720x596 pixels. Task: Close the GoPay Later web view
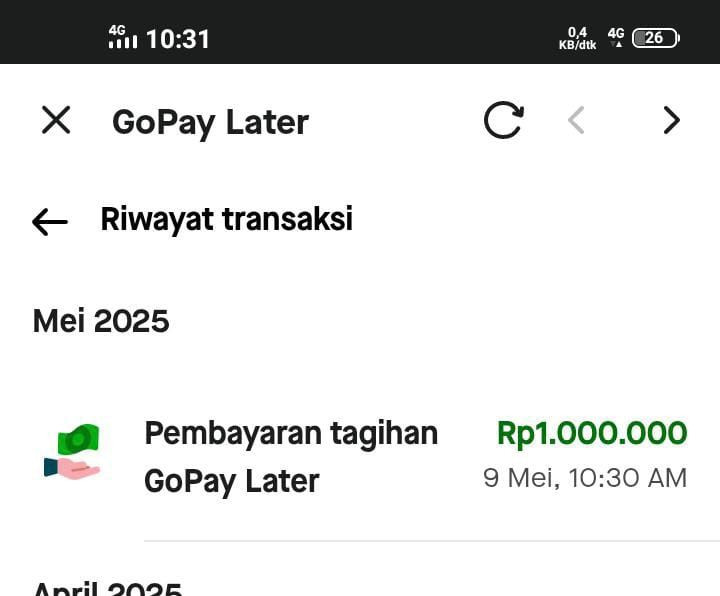[56, 120]
